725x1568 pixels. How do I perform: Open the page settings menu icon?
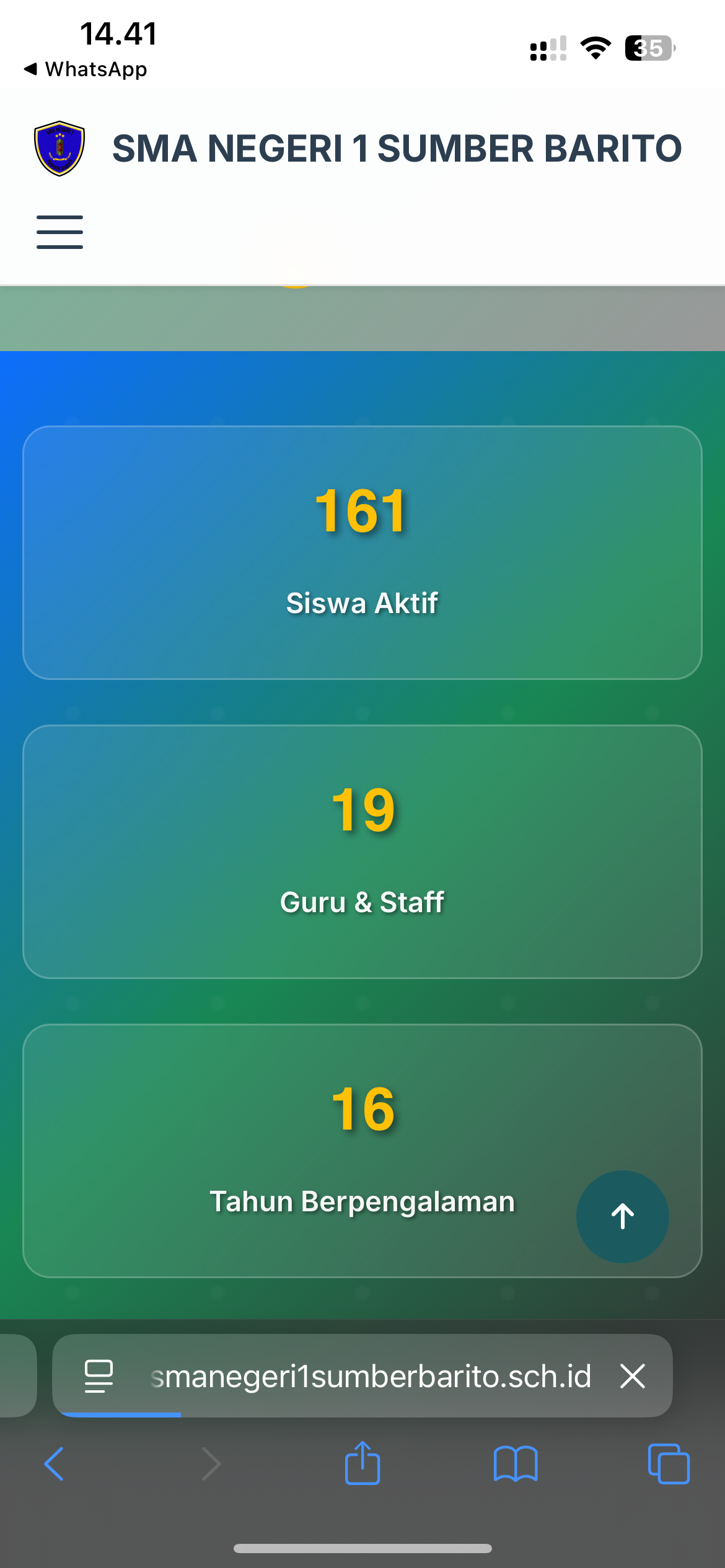[x=99, y=1376]
